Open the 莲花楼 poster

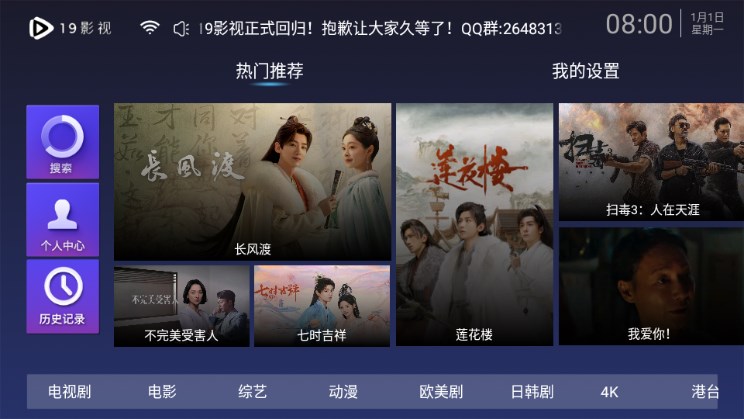(474, 224)
